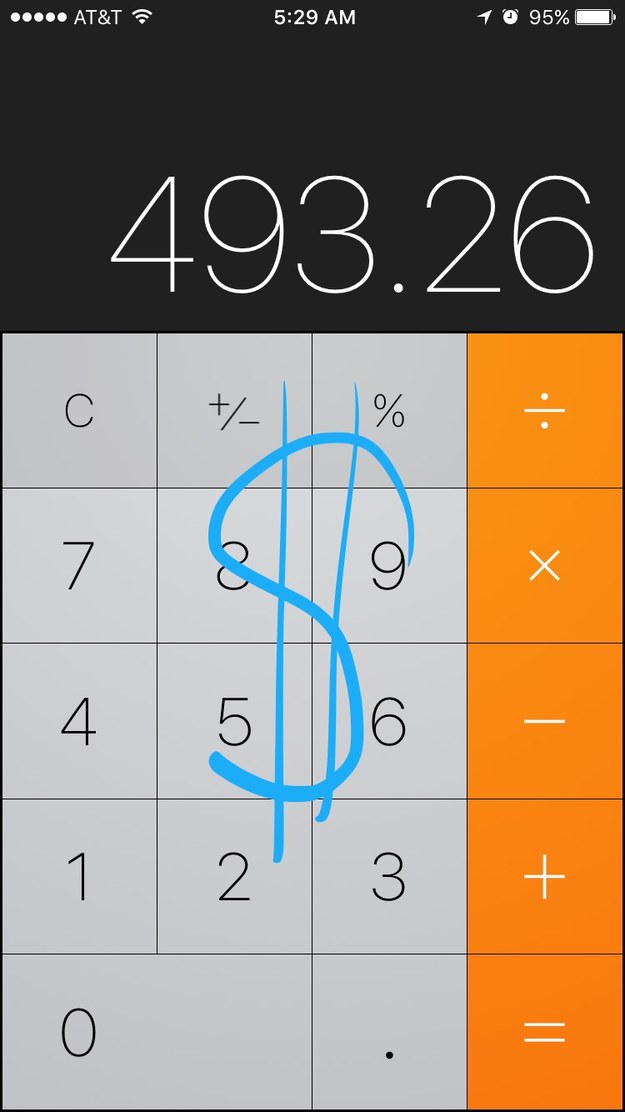
Task: Toggle the sign with the +/- key
Action: pyautogui.click(x=234, y=410)
